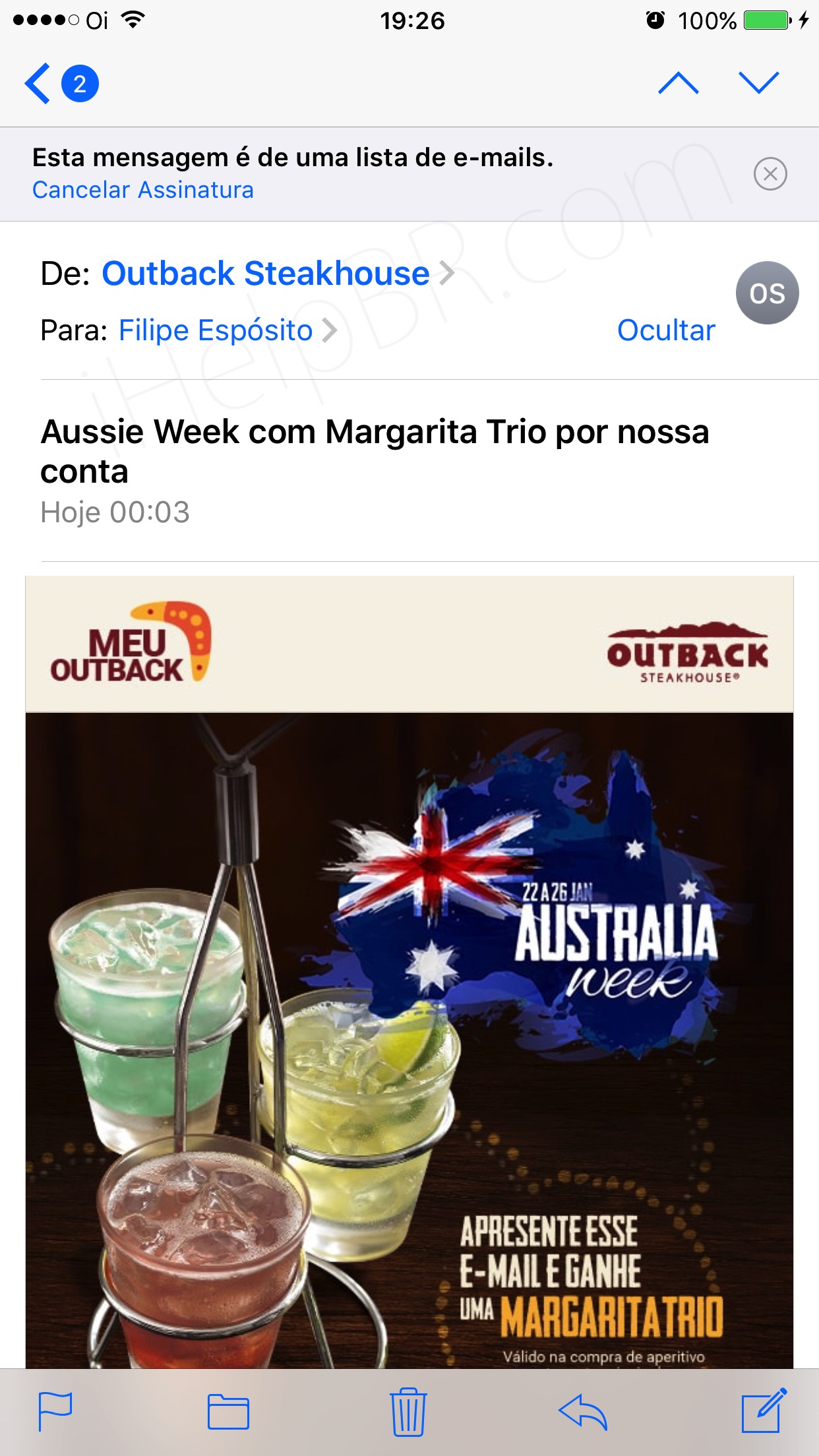Reply to this email
The height and width of the screenshot is (1456, 819).
coord(582,1411)
